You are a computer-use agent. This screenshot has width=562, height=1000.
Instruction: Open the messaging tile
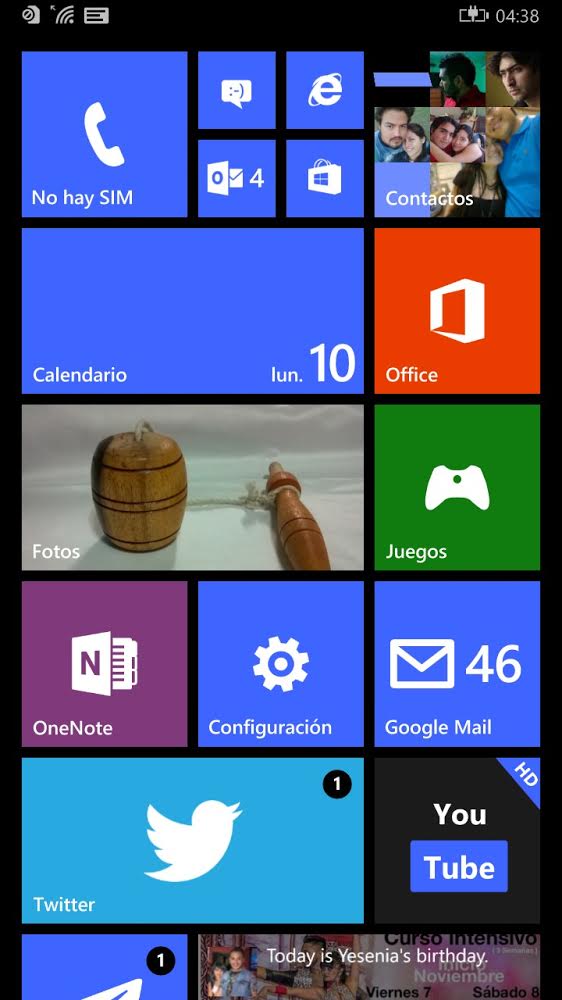237,91
